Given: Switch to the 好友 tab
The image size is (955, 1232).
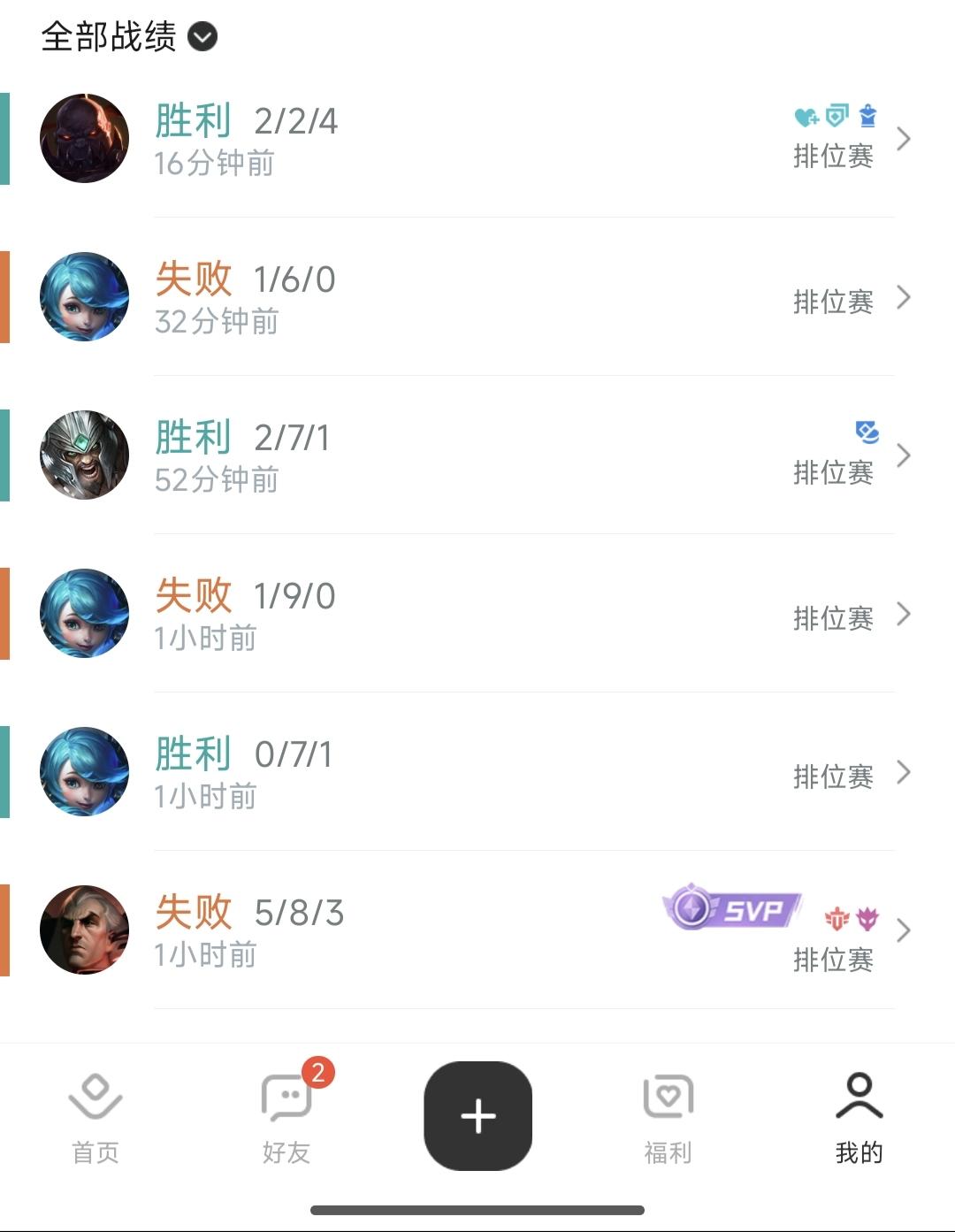Looking at the screenshot, I should tap(286, 1118).
